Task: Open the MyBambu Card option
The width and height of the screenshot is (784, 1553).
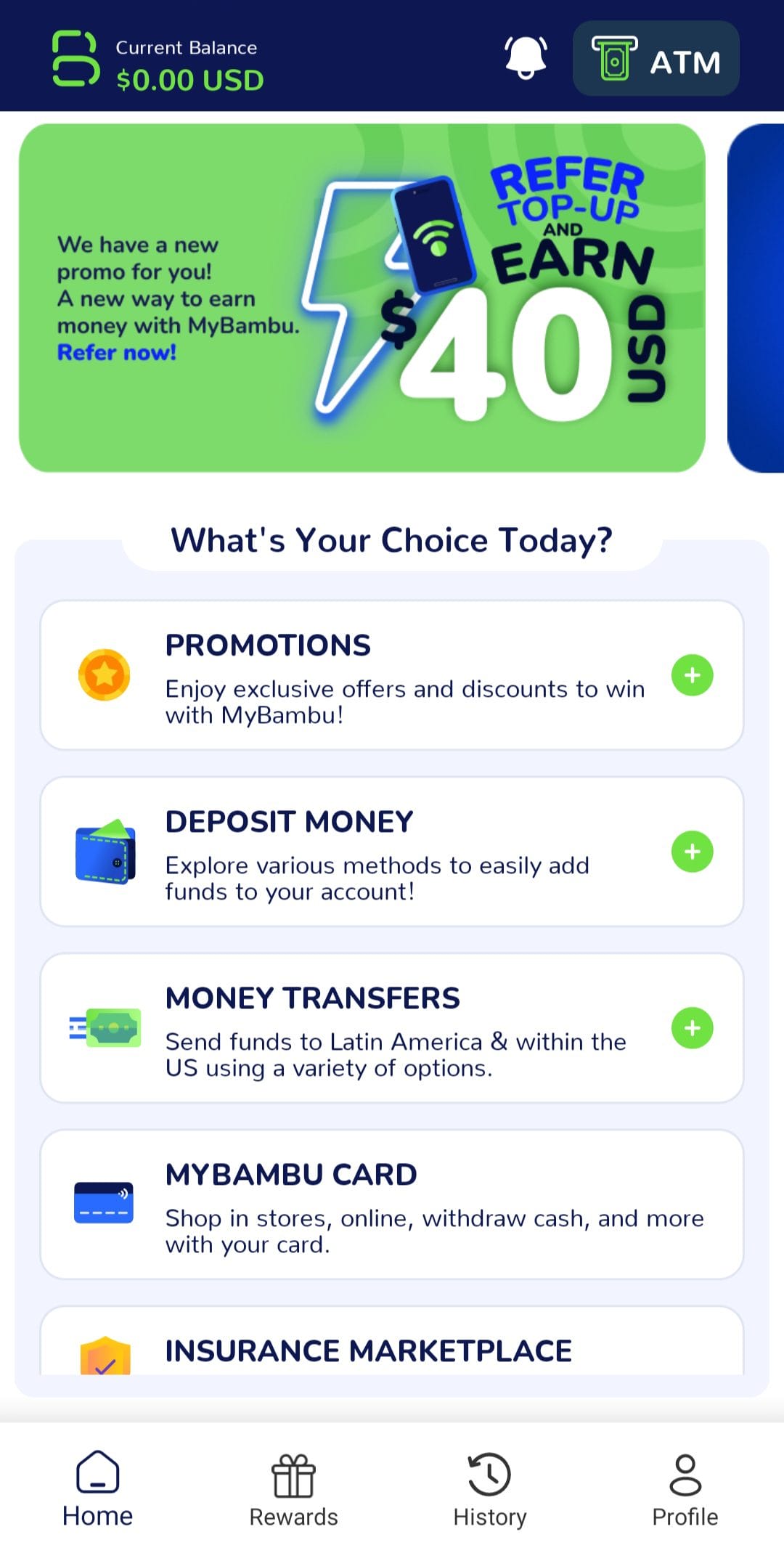Action: (x=392, y=1205)
